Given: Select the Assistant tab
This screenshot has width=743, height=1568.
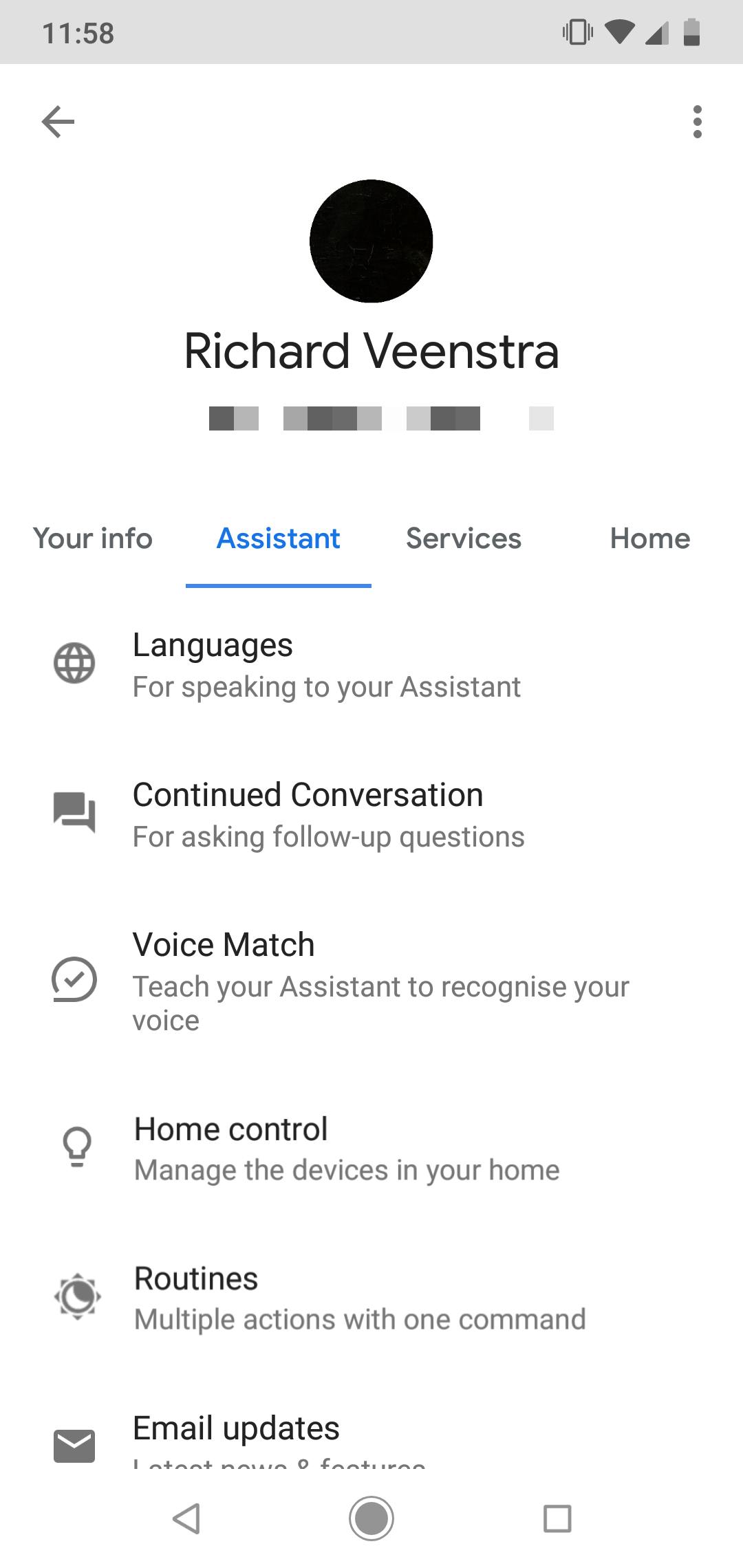Looking at the screenshot, I should (x=278, y=538).
